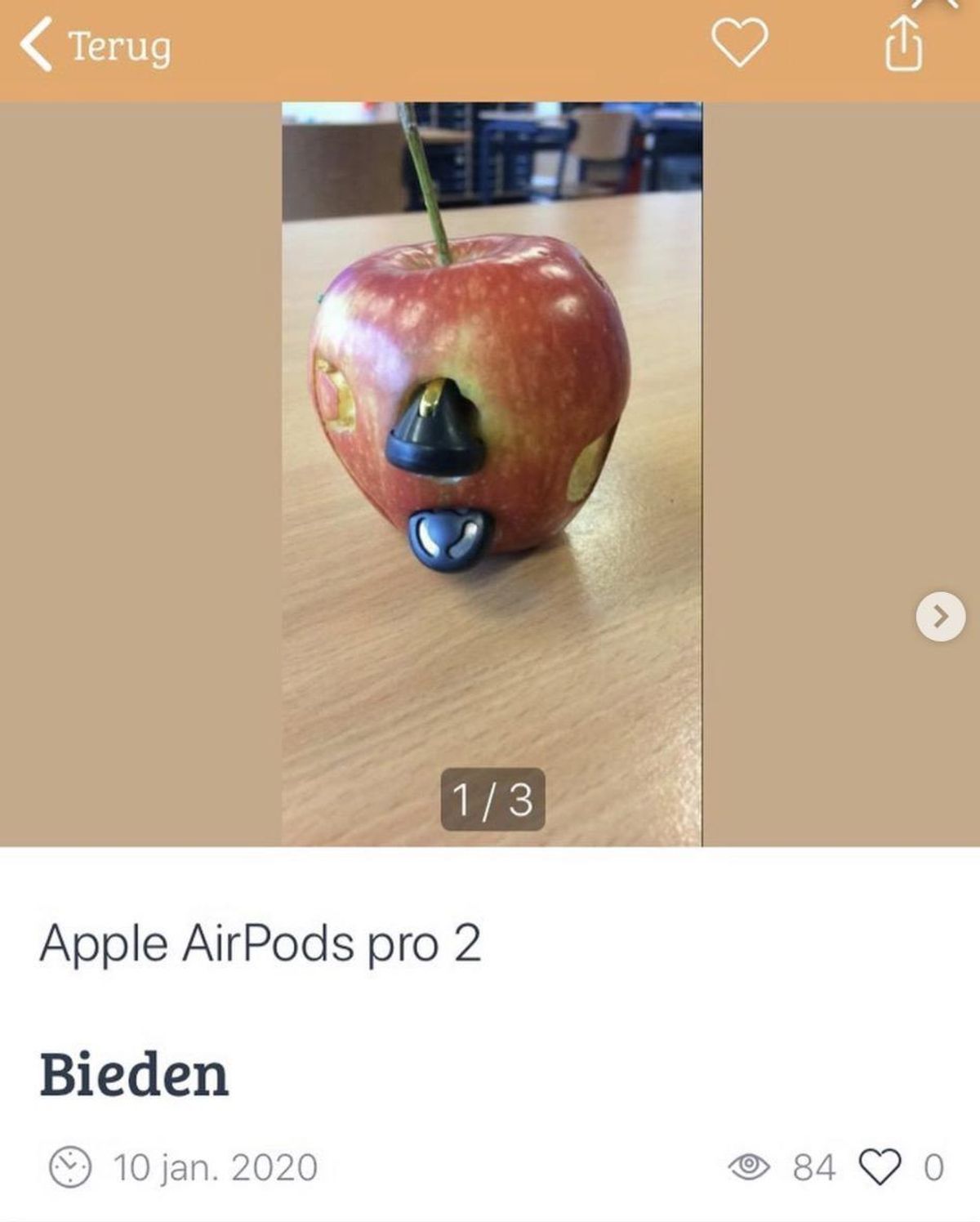Viewport: 980px width, 1222px height.
Task: Go back with the Terug button
Action: coord(96,46)
